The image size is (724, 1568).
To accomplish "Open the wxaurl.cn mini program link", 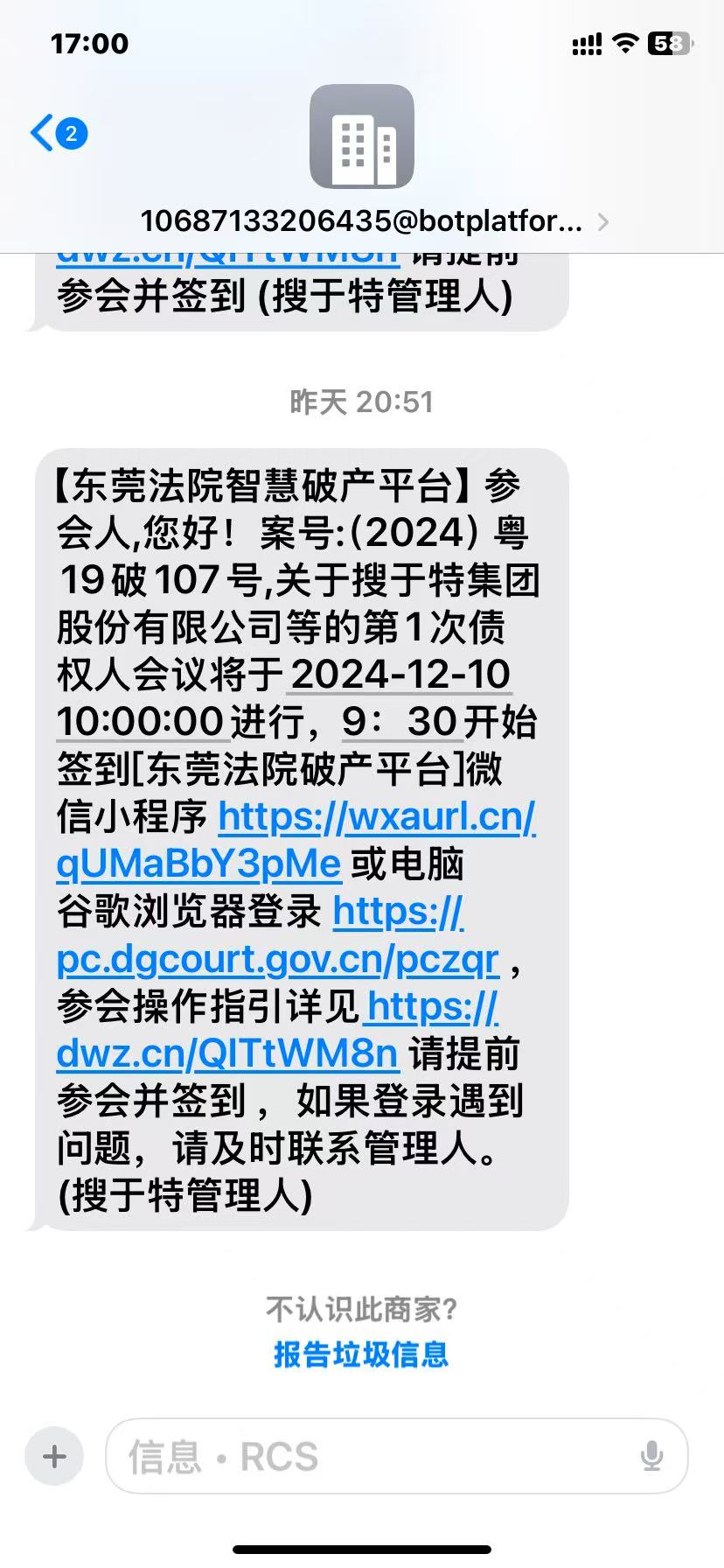I will (x=376, y=818).
